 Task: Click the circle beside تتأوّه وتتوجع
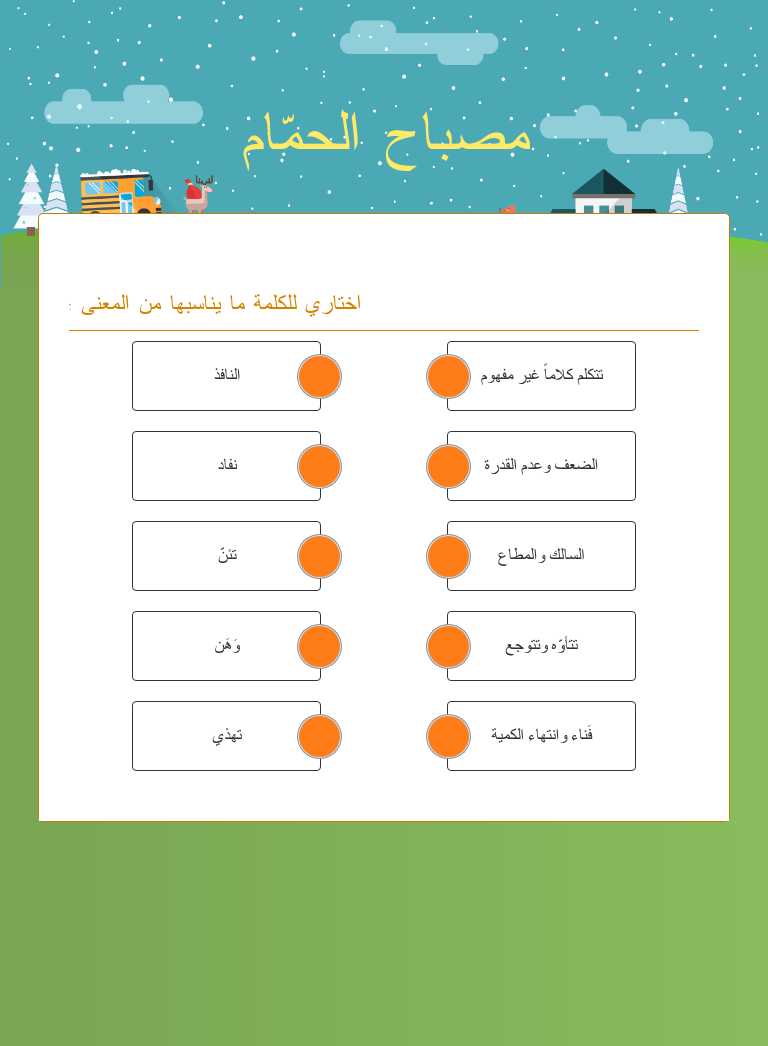pyautogui.click(x=448, y=646)
